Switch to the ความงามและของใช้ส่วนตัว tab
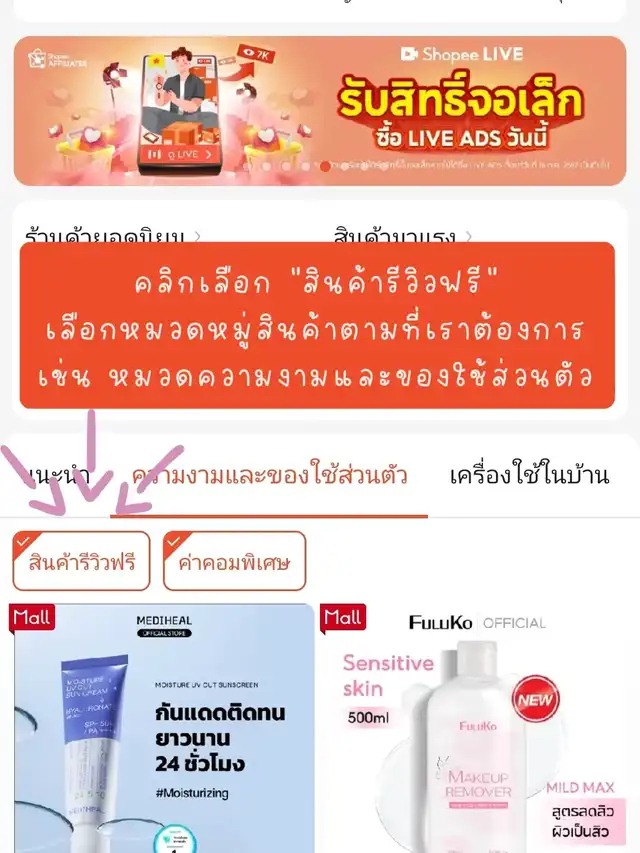 pos(270,477)
